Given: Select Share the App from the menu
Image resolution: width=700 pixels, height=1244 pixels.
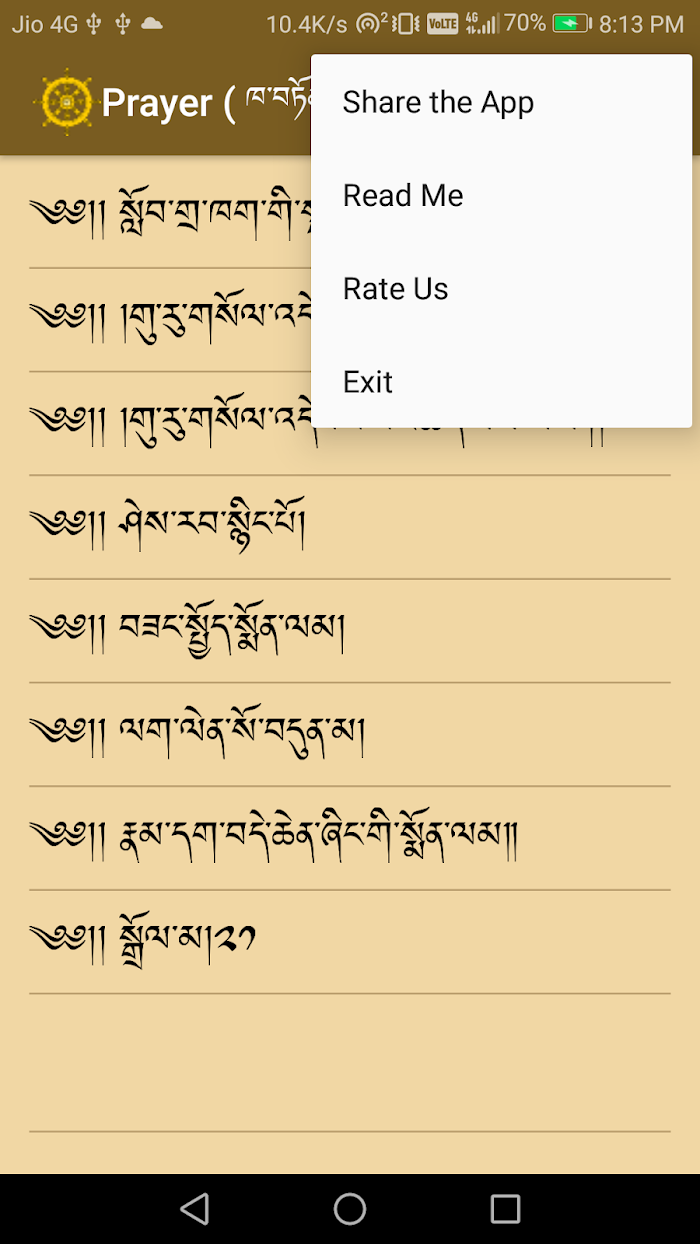Looking at the screenshot, I should (501, 102).
